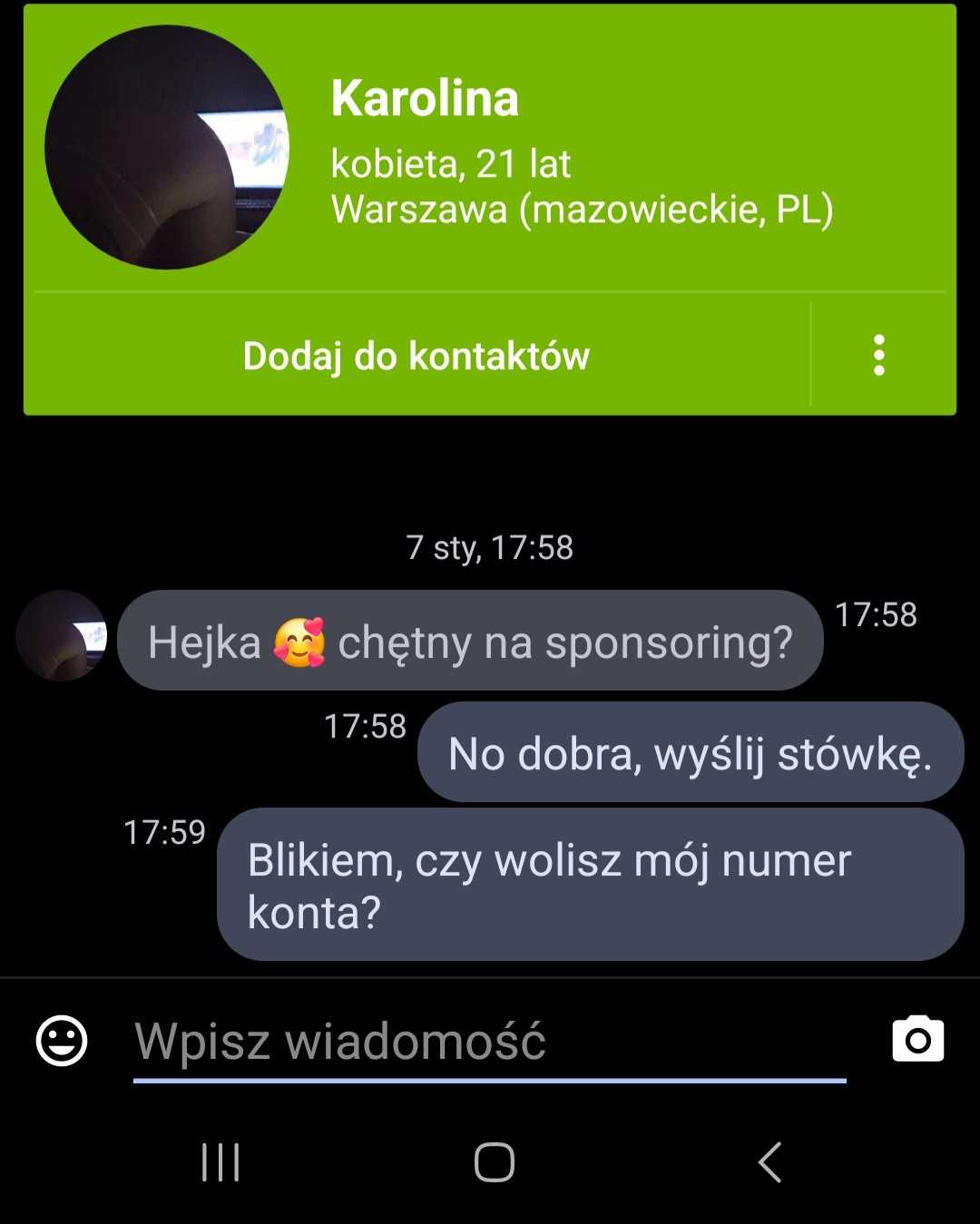Open Karolina's large profile picture
This screenshot has width=980, height=1224.
(167, 147)
